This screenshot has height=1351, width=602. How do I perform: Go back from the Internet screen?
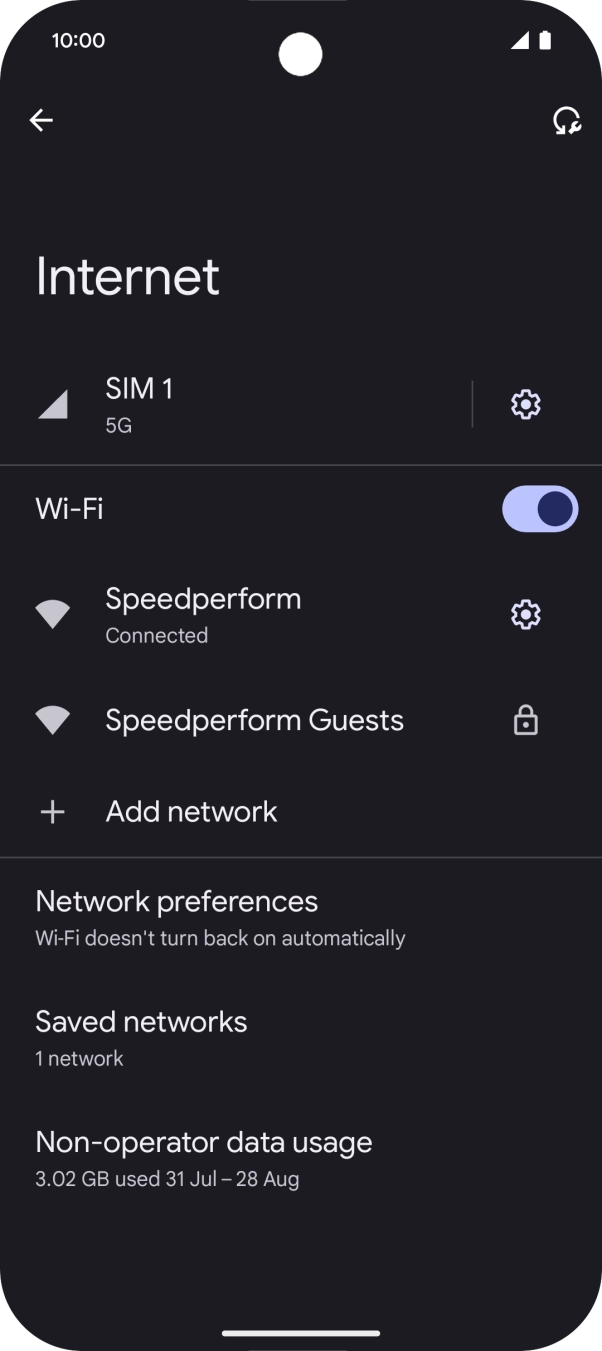41,121
